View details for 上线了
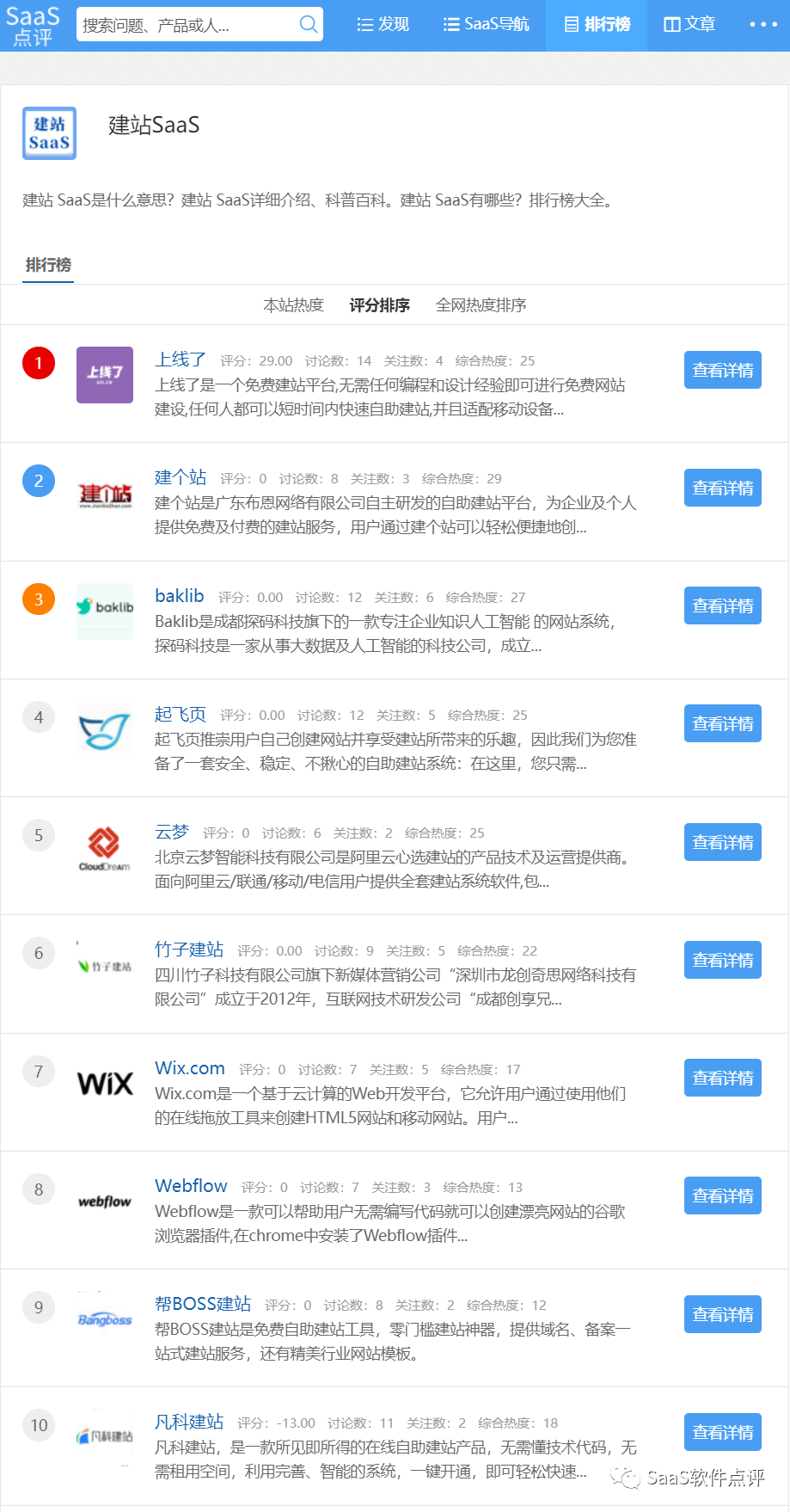The width and height of the screenshot is (790, 1512). pos(722,371)
